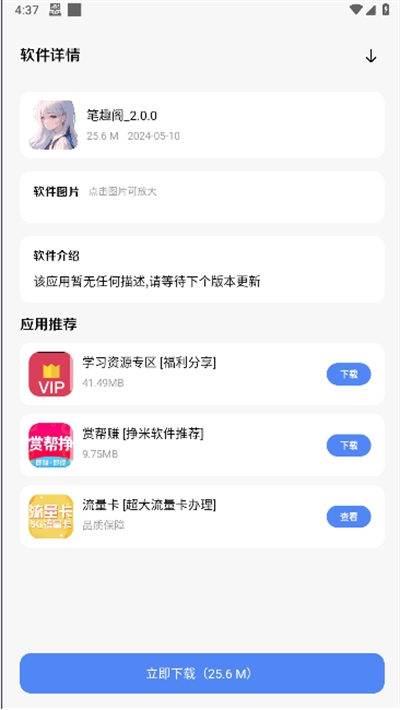Download 赏帮赚 [挣米软件推荐] app
The image size is (400, 710).
click(x=349, y=446)
